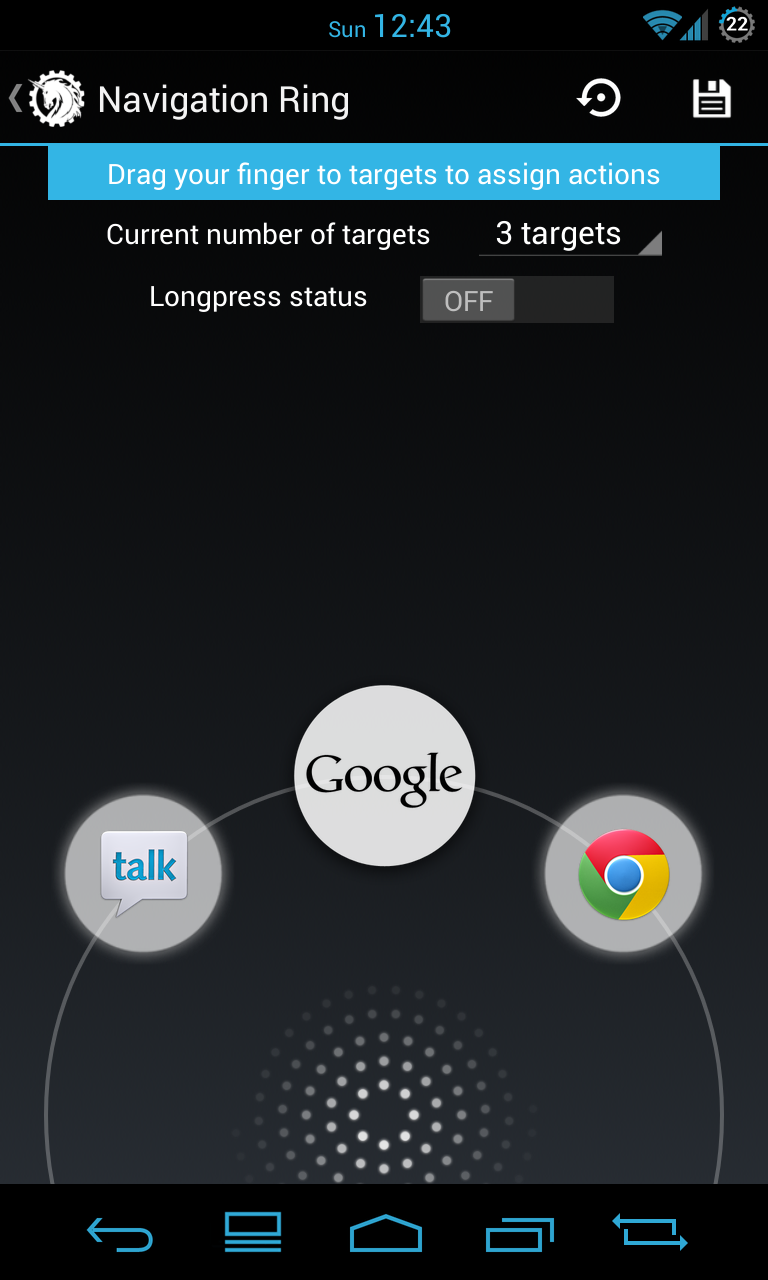Select the Chrome target on the ring

[x=623, y=873]
